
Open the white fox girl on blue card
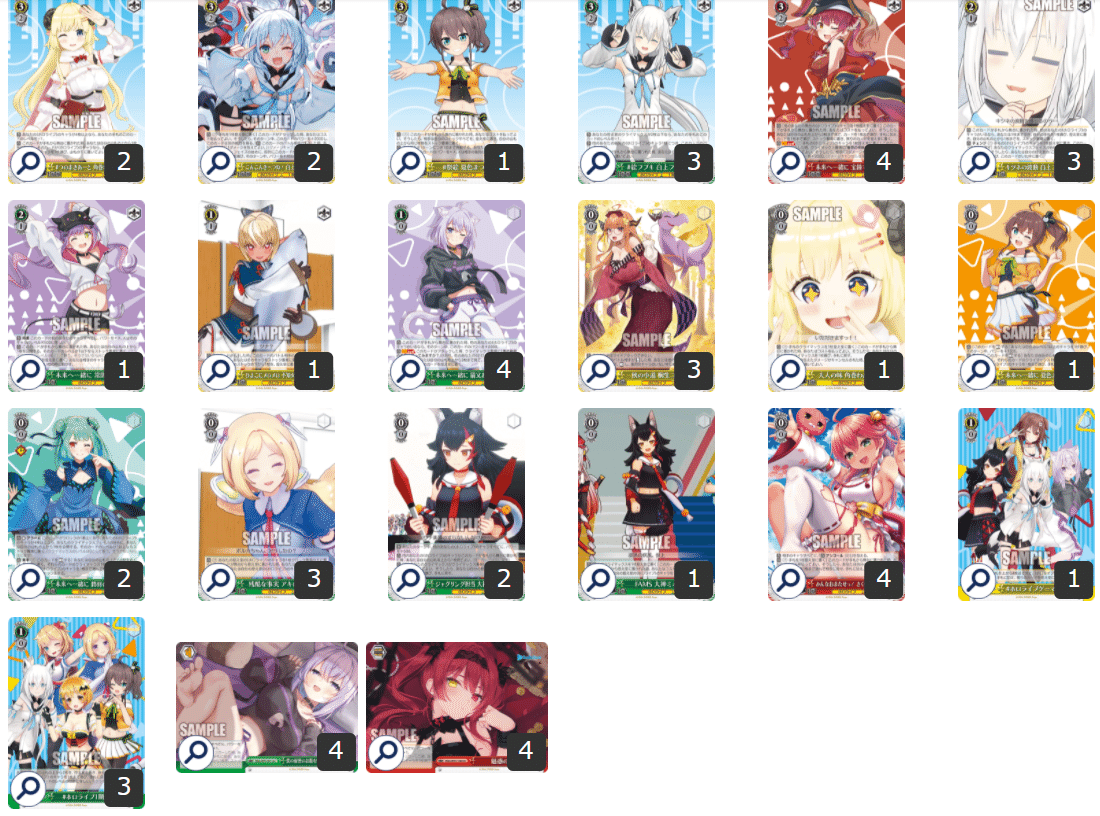646,80
